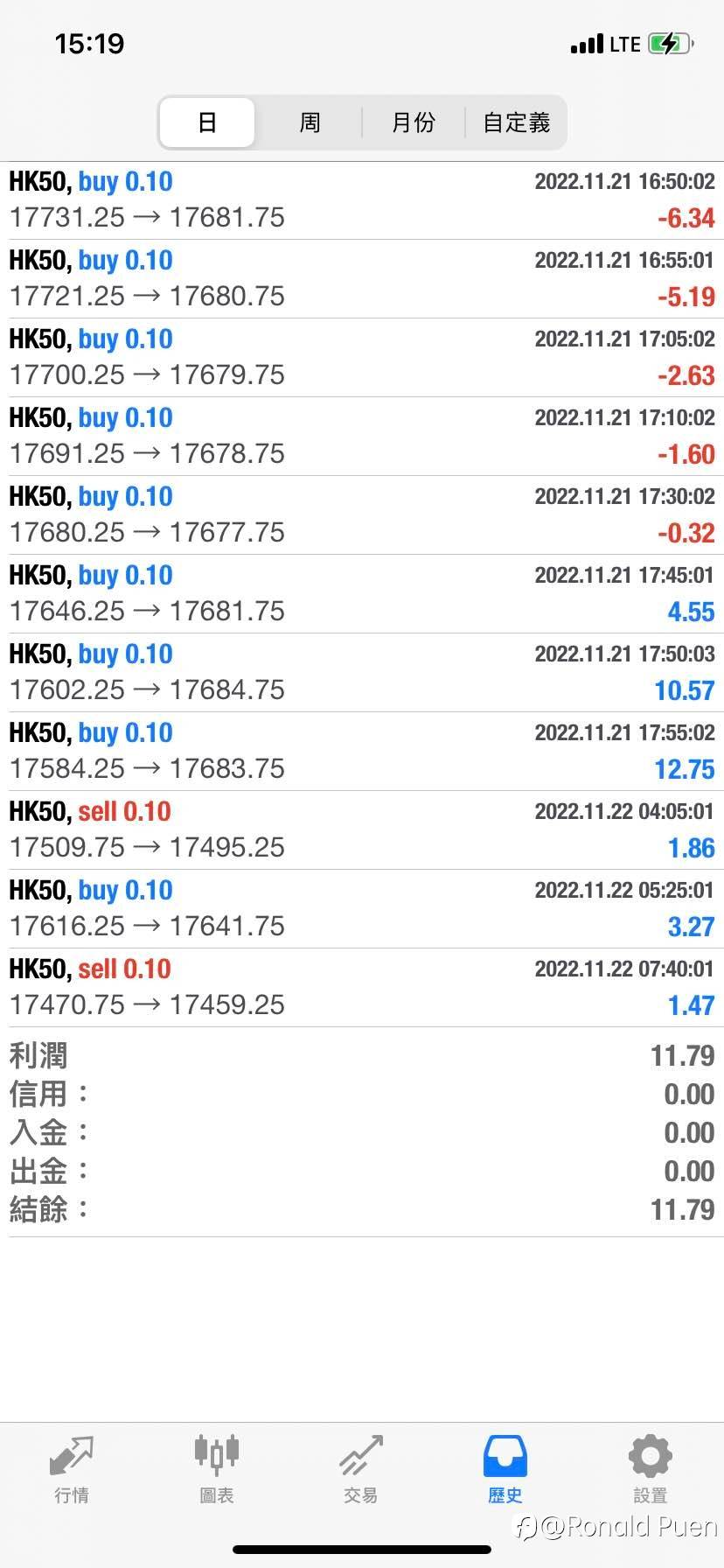Switch to the 周 (week) period
The height and width of the screenshot is (1568, 724).
tap(310, 122)
